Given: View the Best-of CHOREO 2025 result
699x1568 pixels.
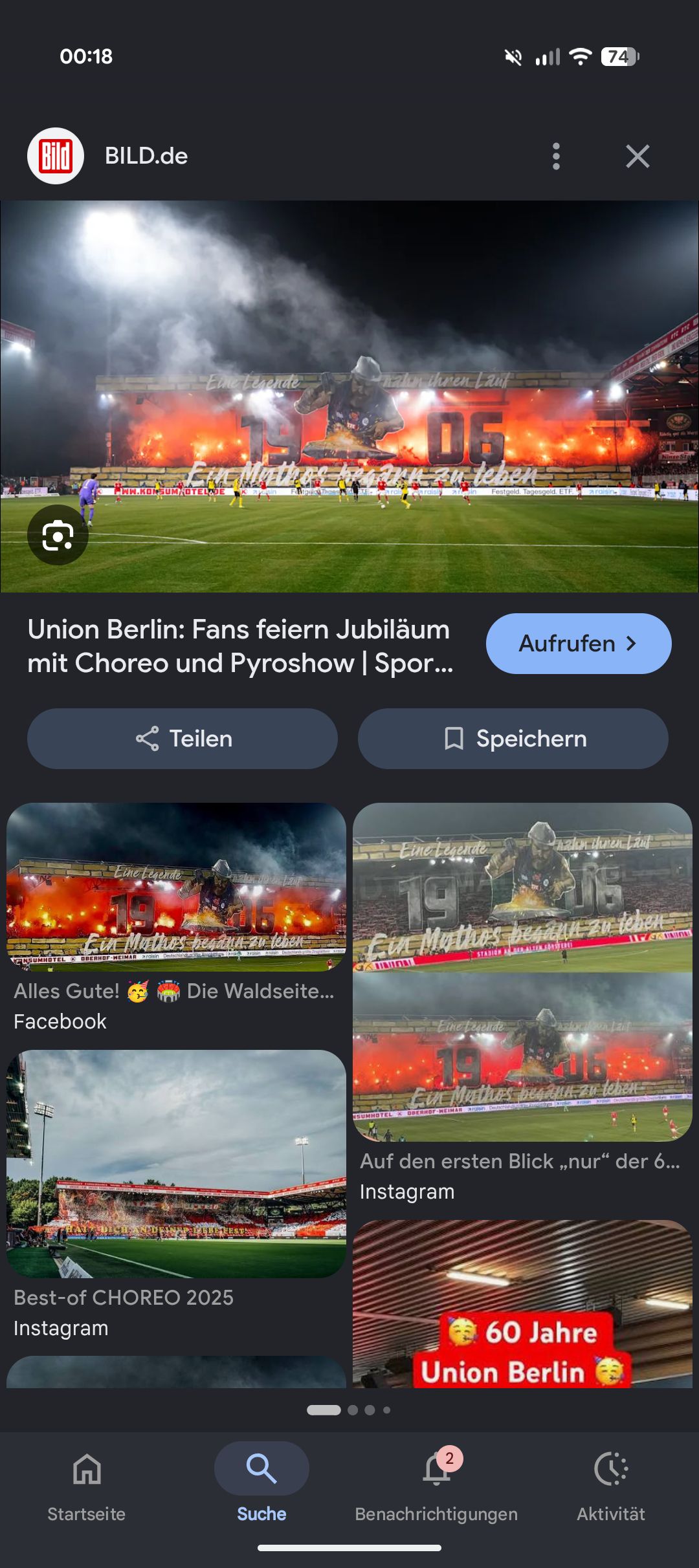Looking at the screenshot, I should (x=176, y=1193).
